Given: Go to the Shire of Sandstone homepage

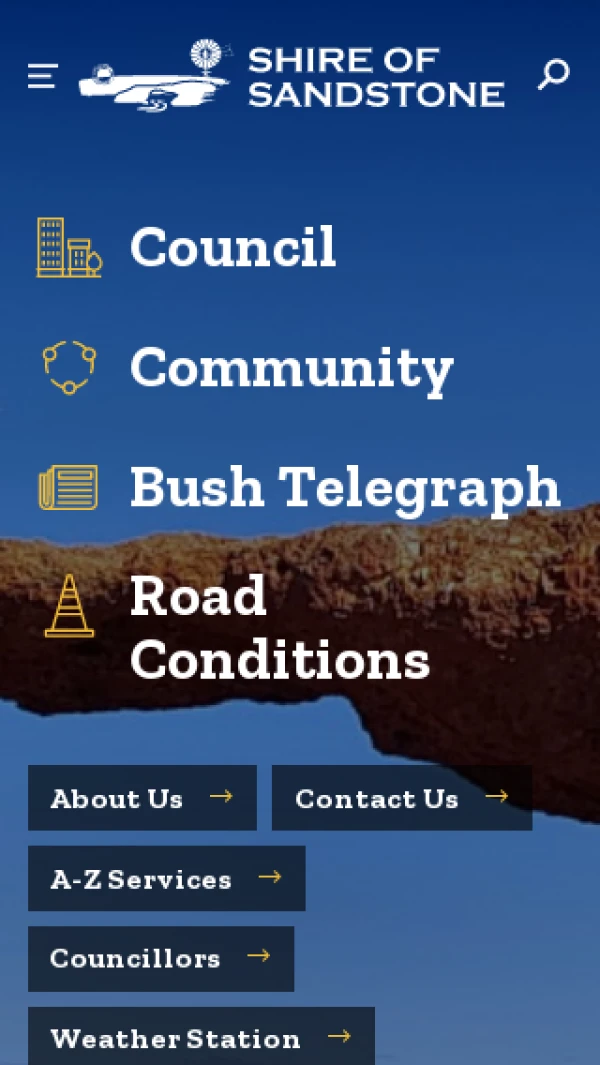Looking at the screenshot, I should pyautogui.click(x=291, y=75).
